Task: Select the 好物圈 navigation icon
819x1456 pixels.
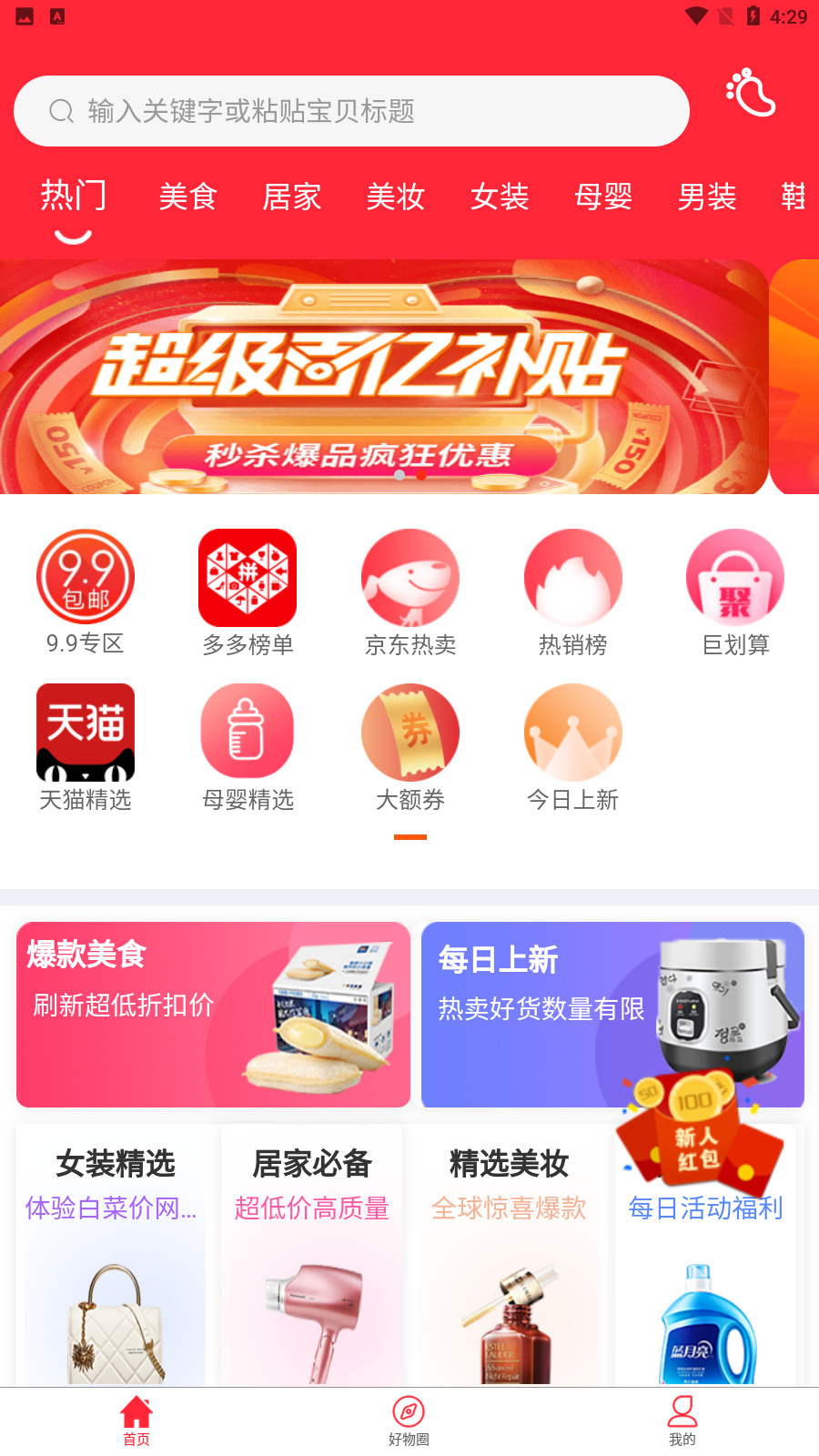Action: (x=409, y=1412)
